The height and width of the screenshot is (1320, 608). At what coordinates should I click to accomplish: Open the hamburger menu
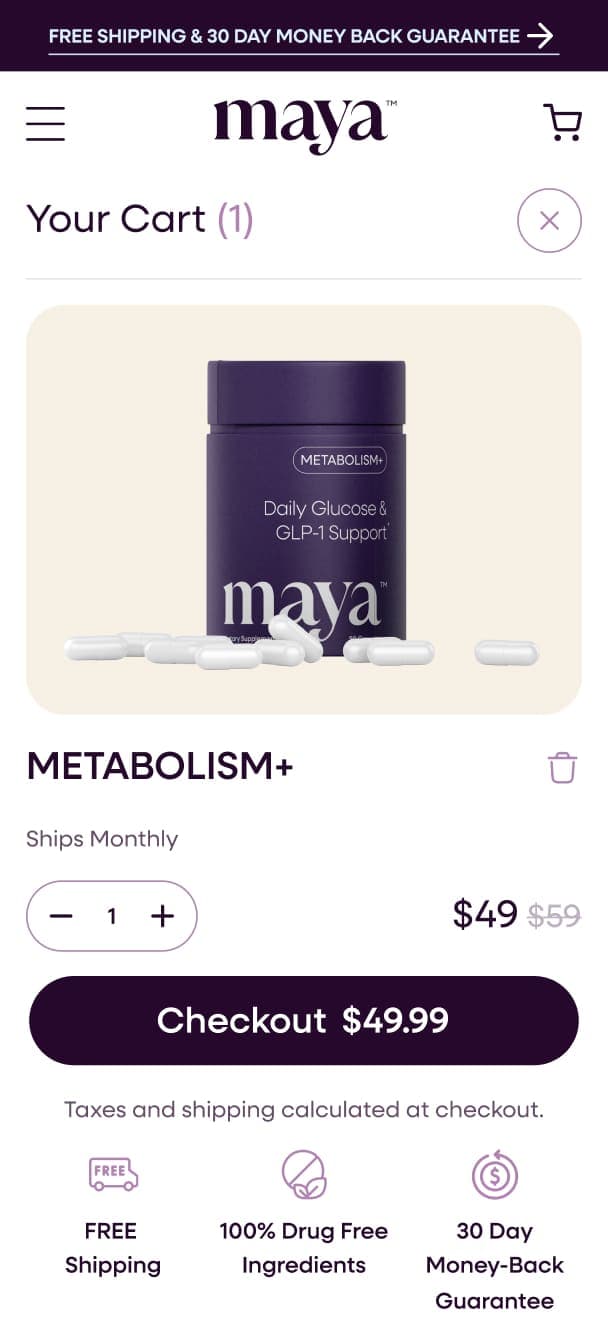46,124
